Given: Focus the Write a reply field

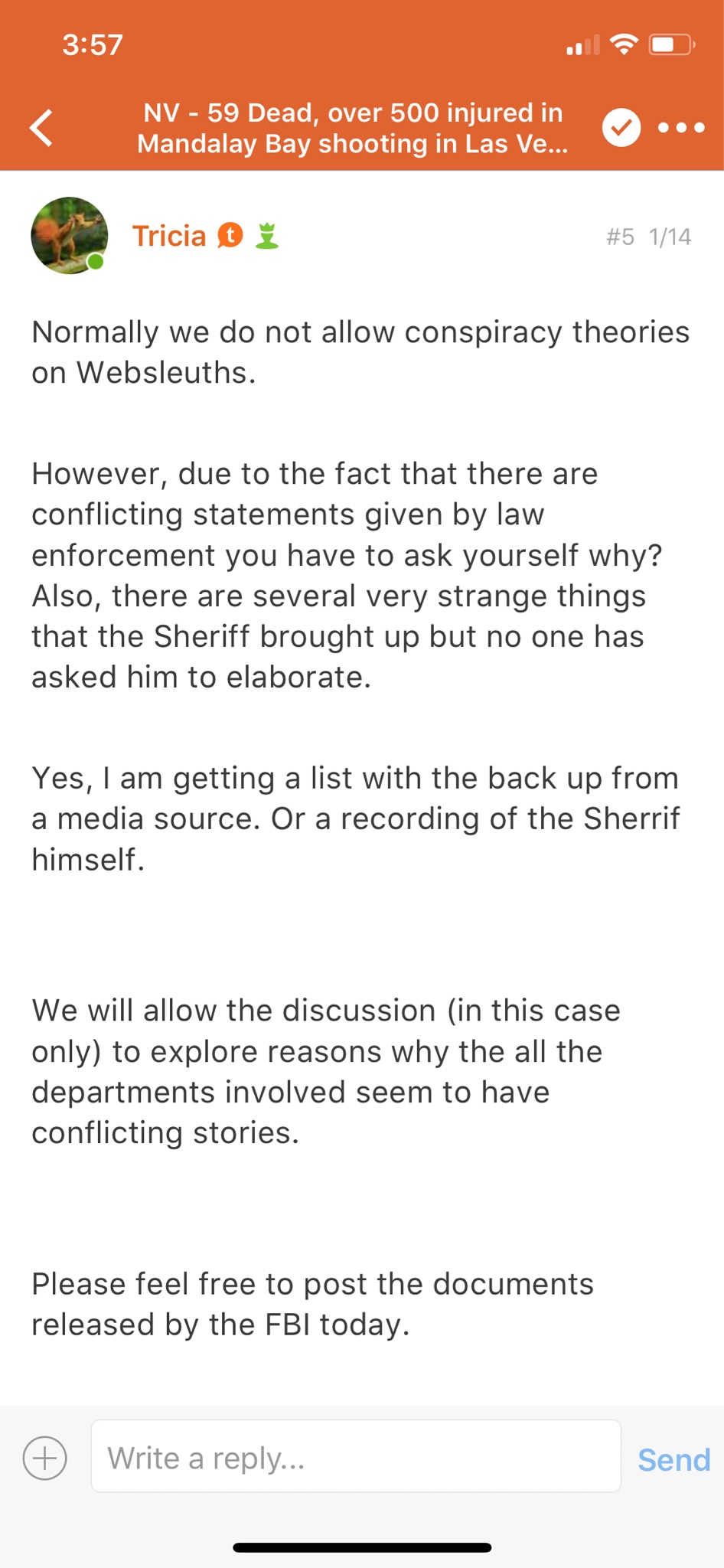Looking at the screenshot, I should coord(356,1456).
